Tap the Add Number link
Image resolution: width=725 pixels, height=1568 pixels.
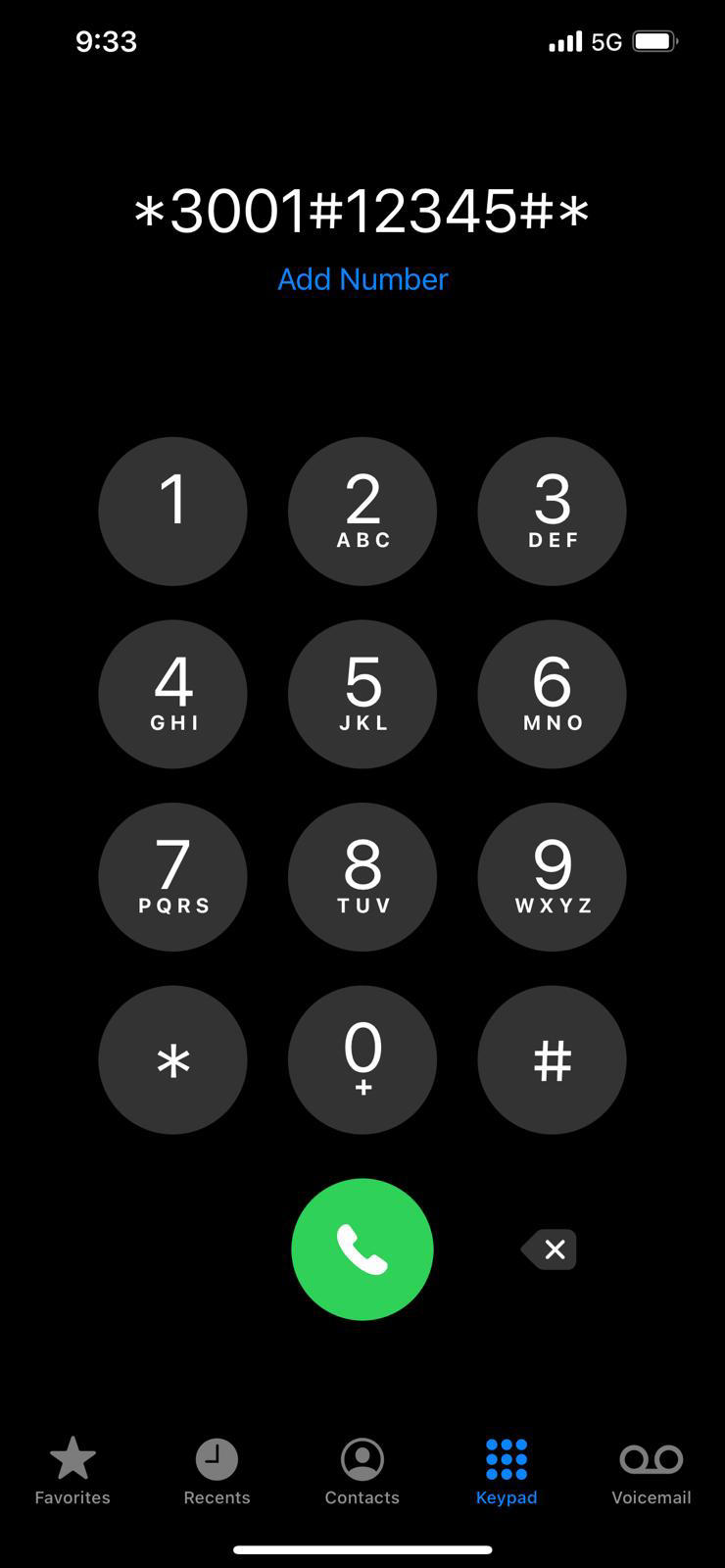[x=362, y=279]
